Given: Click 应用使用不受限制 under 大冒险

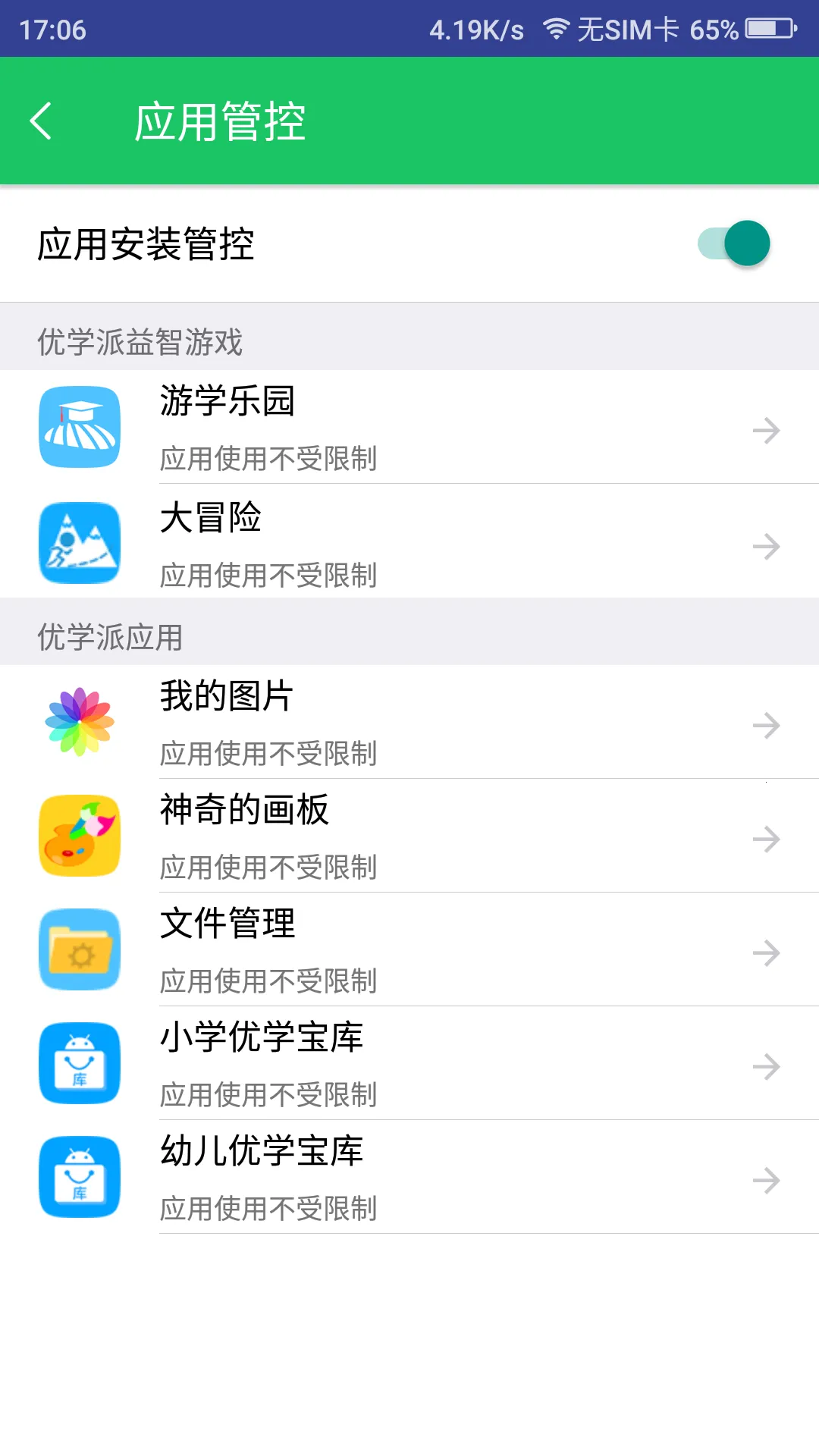Looking at the screenshot, I should tap(269, 576).
